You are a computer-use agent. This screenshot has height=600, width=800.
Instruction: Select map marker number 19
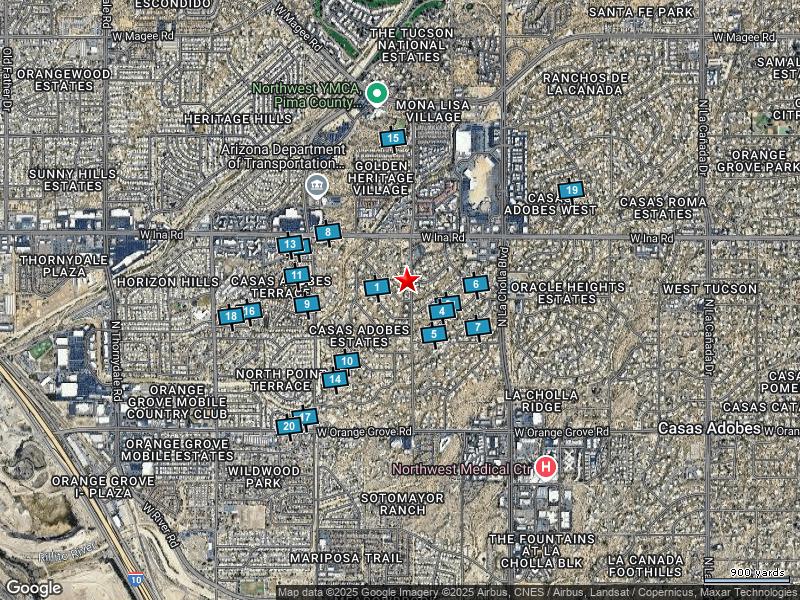[x=571, y=189]
